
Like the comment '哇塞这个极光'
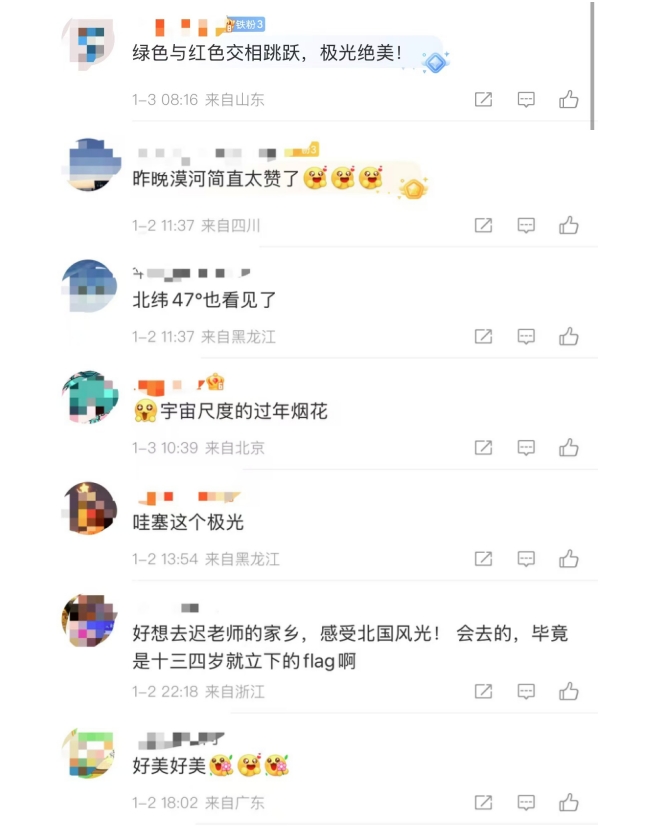click(x=569, y=559)
